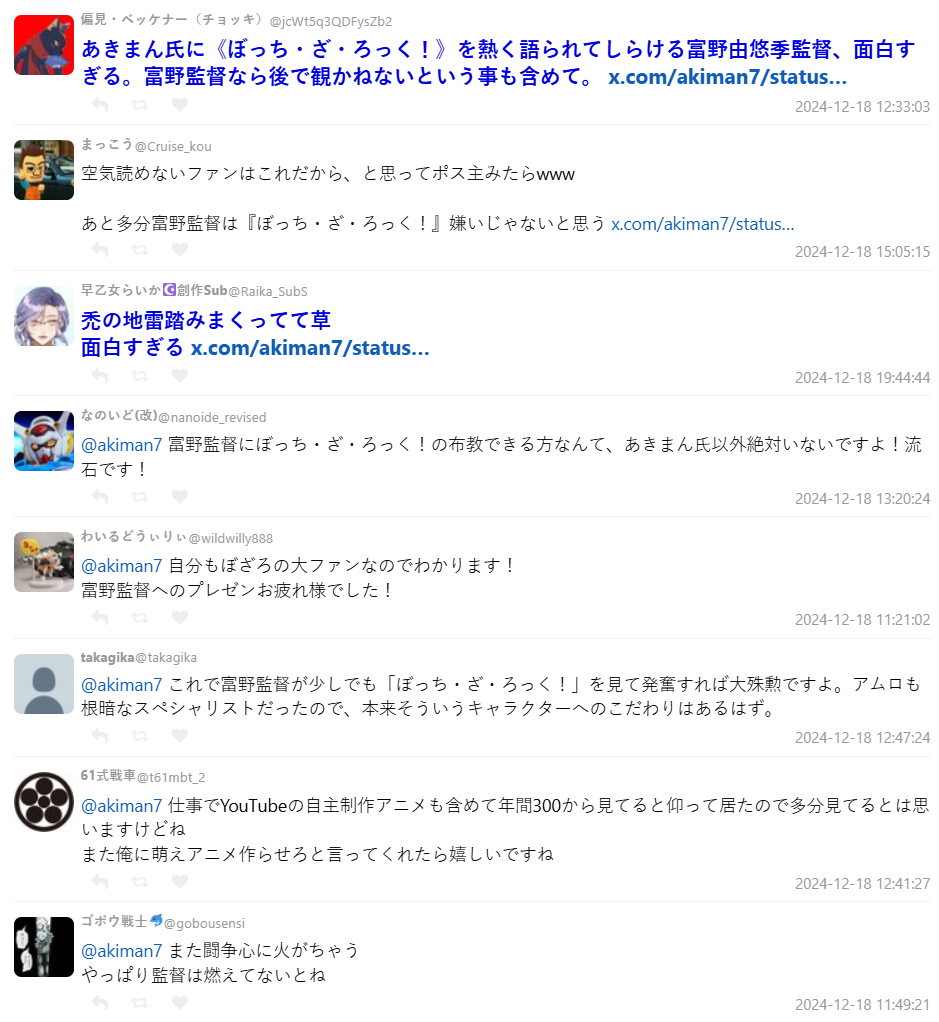Like takagika's reply

point(179,736)
